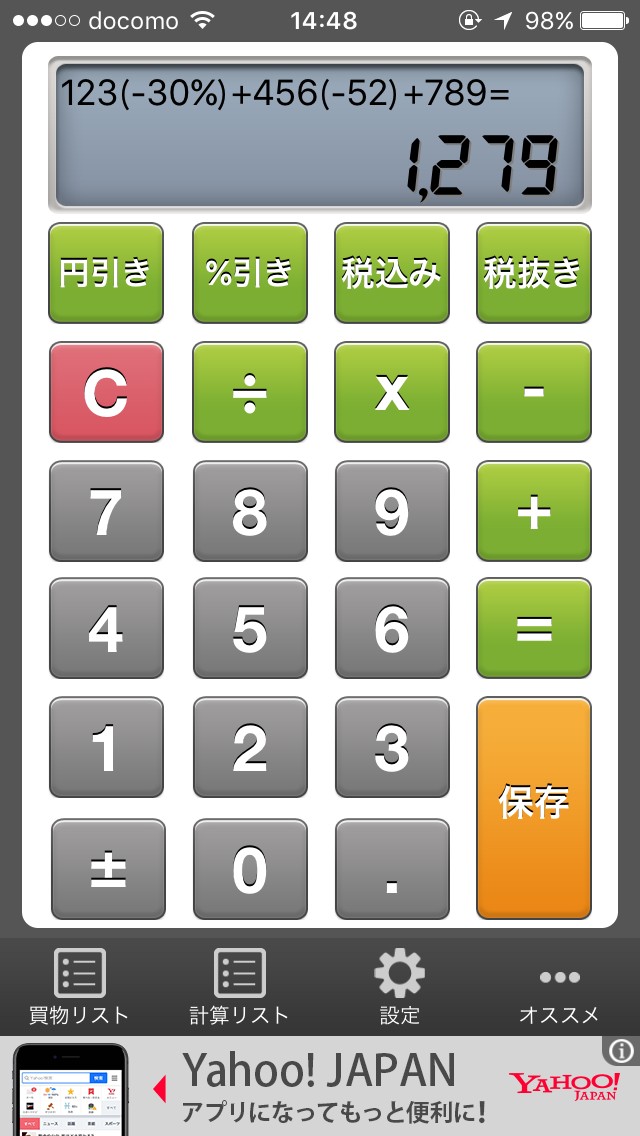Enter the digit 0
The height and width of the screenshot is (1136, 640).
[x=249, y=869]
